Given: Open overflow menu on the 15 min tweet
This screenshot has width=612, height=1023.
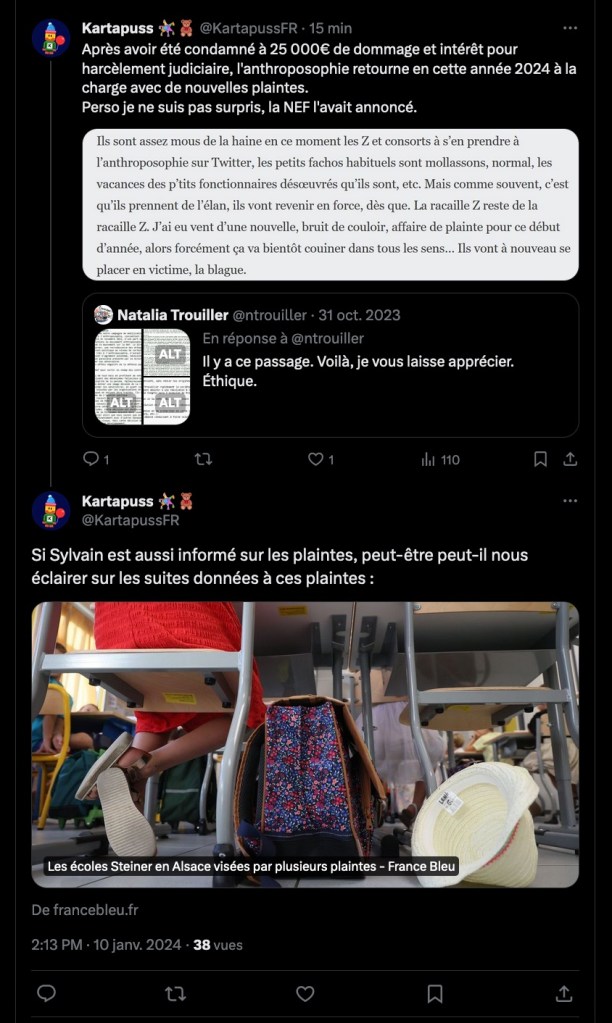Looking at the screenshot, I should pyautogui.click(x=570, y=28).
